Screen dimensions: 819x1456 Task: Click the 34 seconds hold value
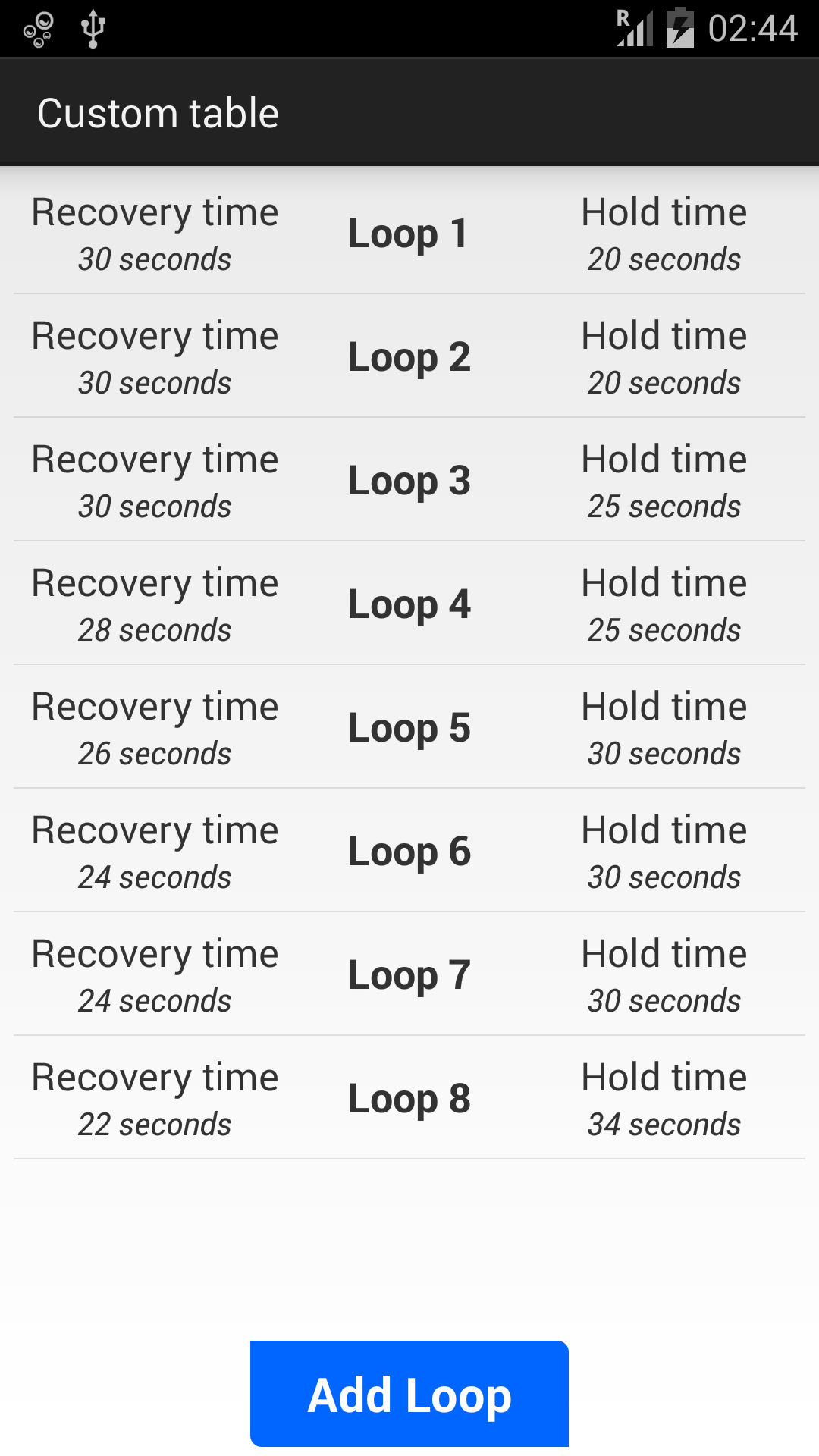point(664,1124)
